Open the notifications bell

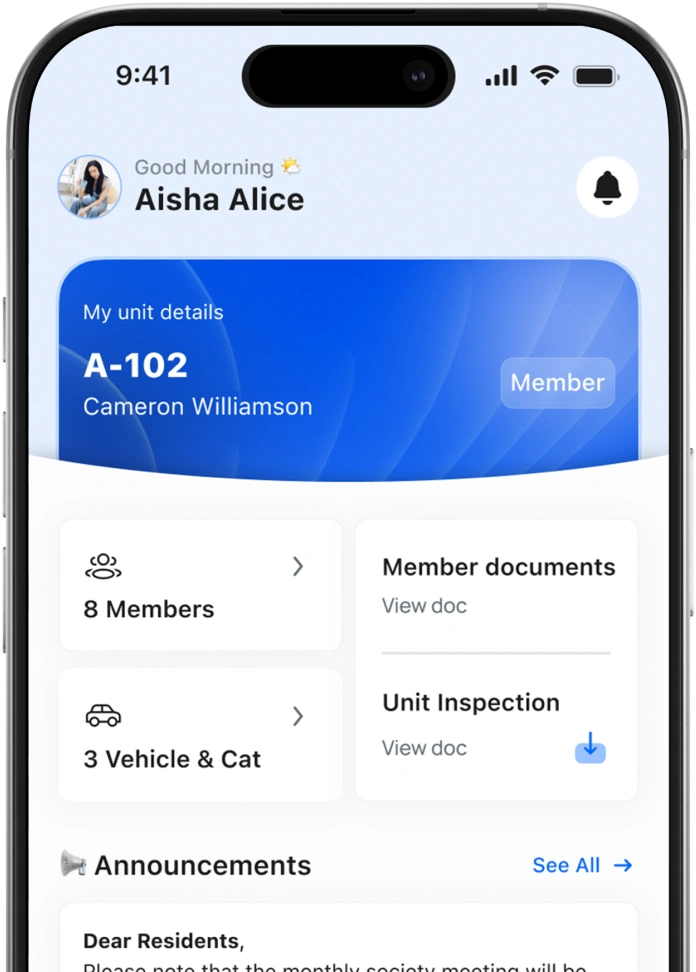click(x=607, y=187)
